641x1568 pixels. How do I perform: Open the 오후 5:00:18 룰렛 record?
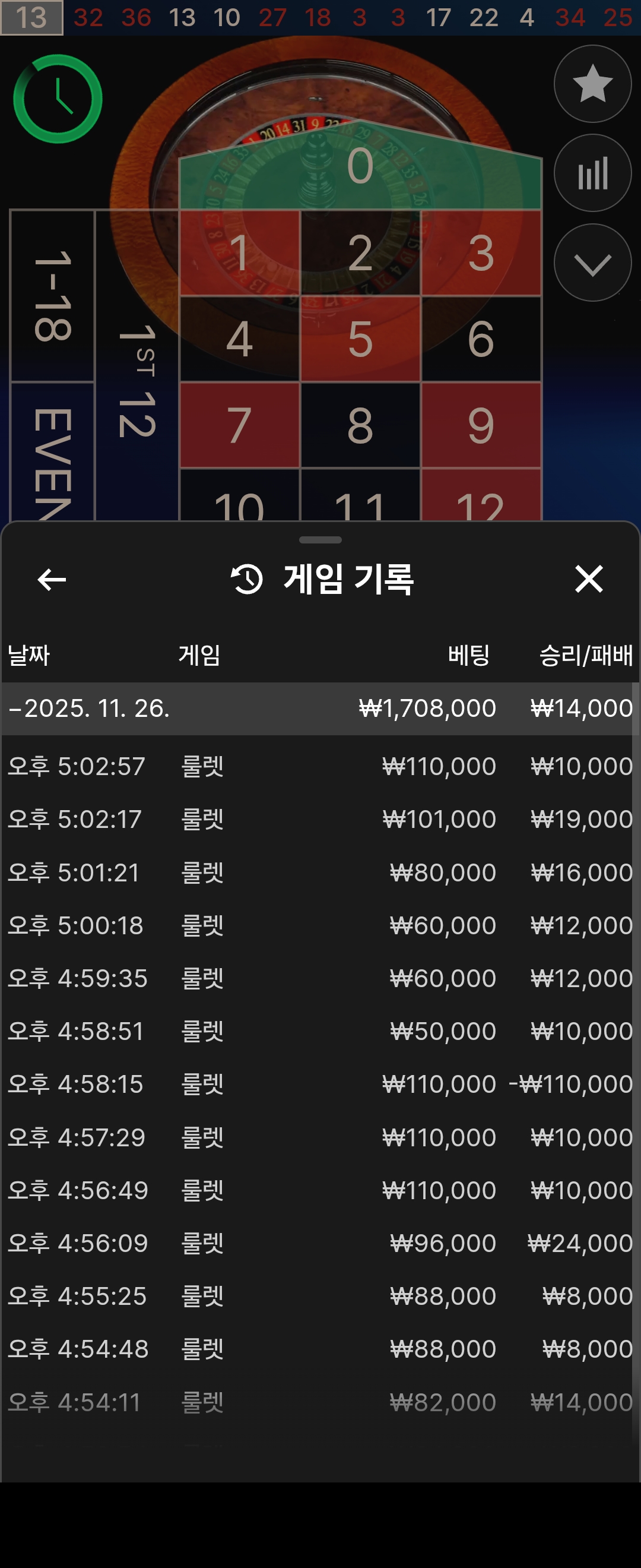tap(320, 925)
